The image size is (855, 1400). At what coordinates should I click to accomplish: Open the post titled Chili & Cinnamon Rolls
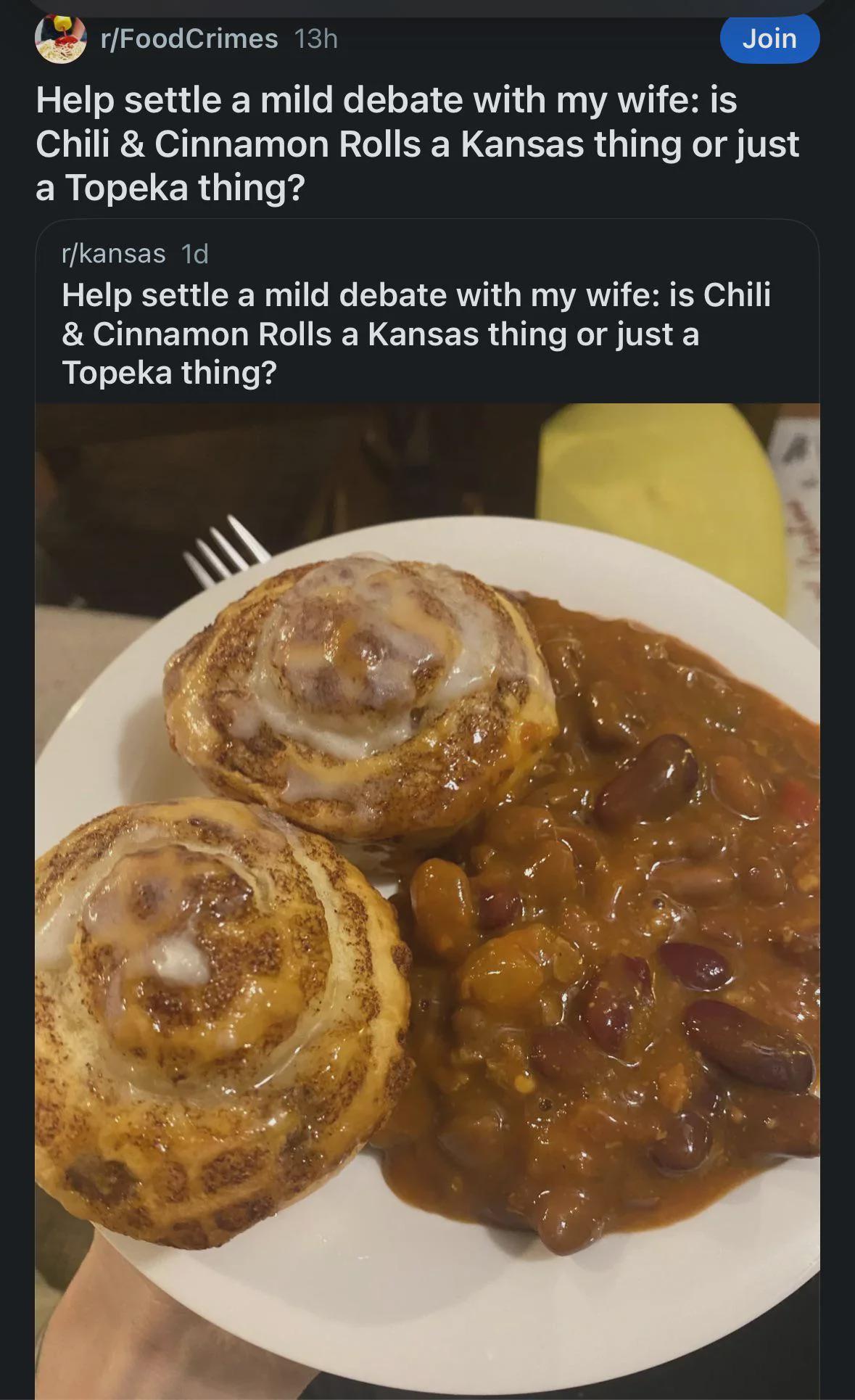417,144
